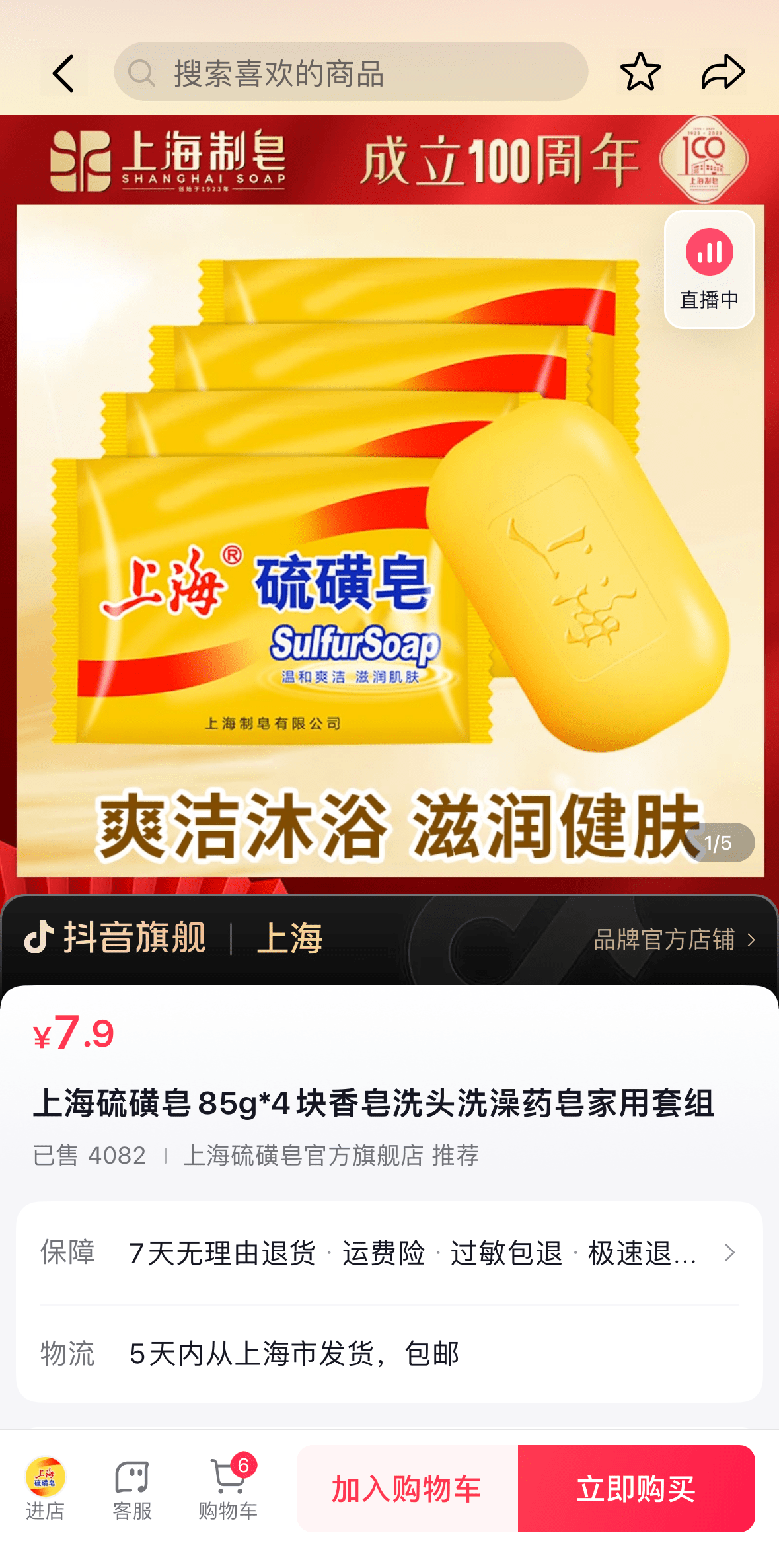Tap the search box for products
The image size is (779, 1568).
point(350,73)
